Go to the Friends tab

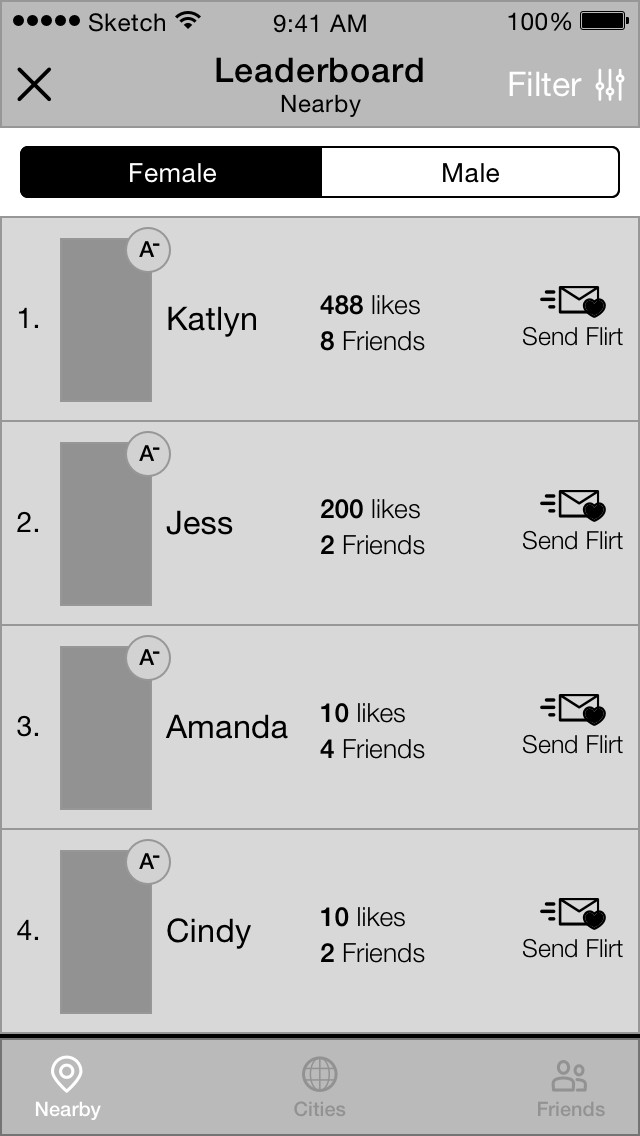(570, 1087)
